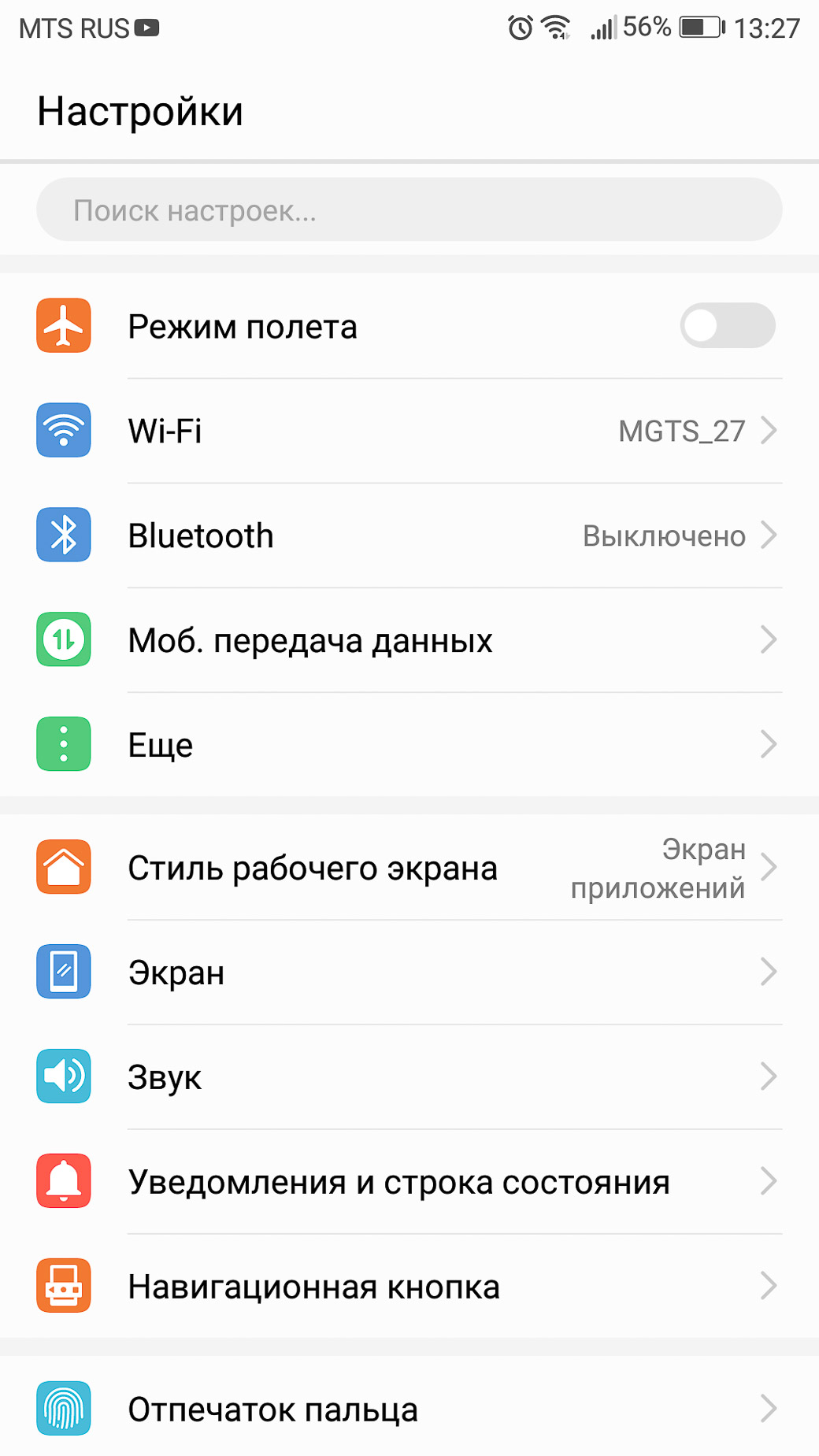This screenshot has width=819, height=1456.
Task: Open Wi-Fi settings
Action: [409, 431]
